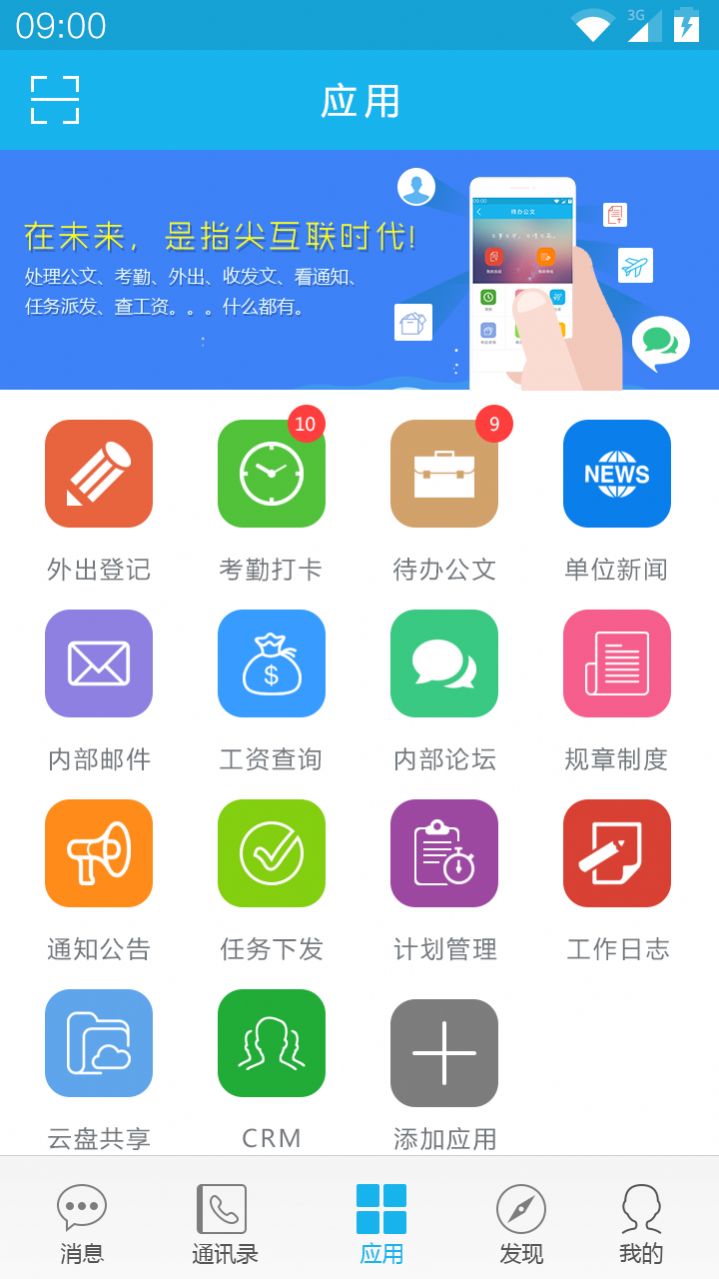
Task: Check 工资查询 salary query
Action: [x=271, y=664]
